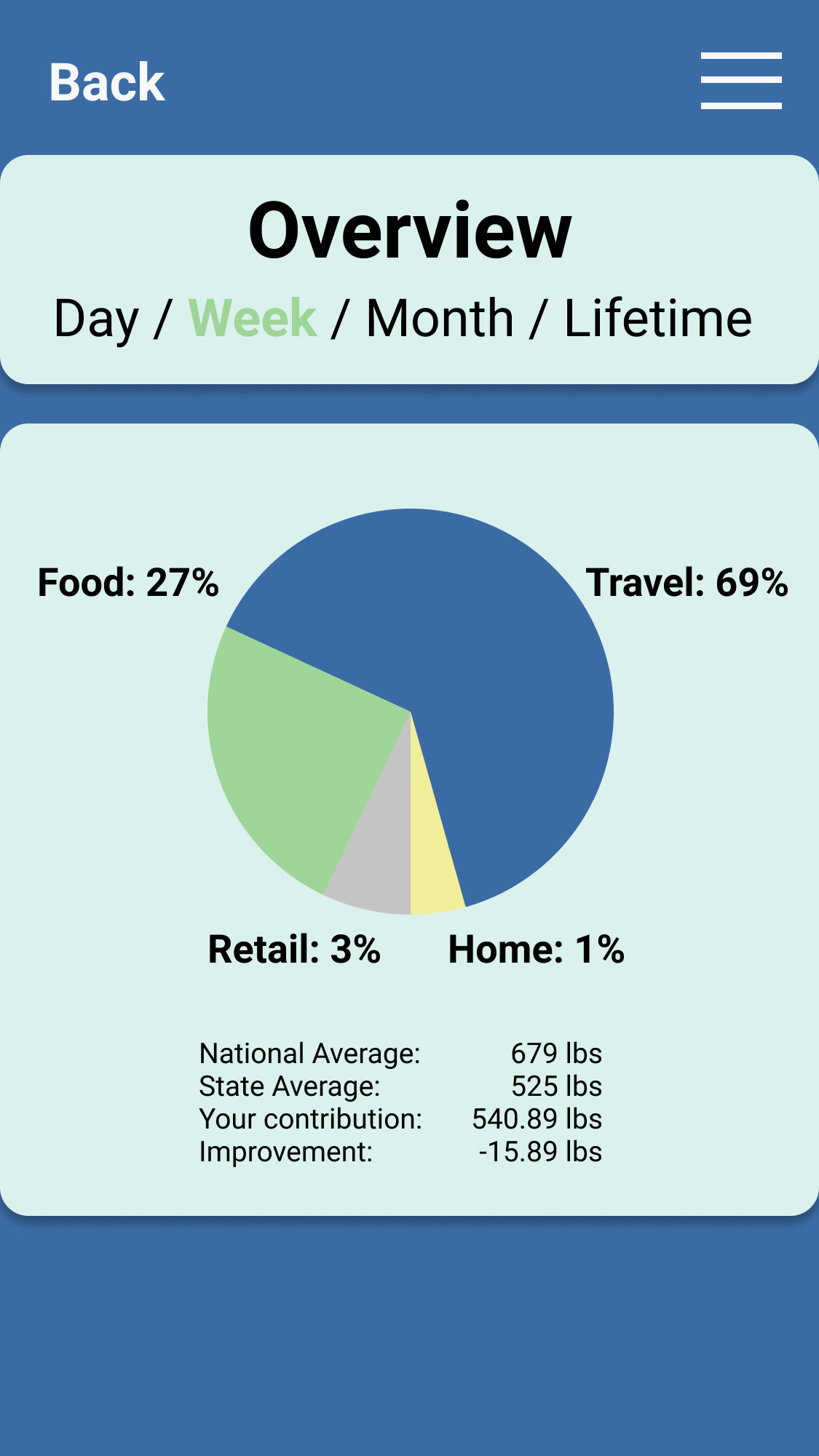This screenshot has height=1456, width=819.
Task: Show the Lifetime overview
Action: pyautogui.click(x=658, y=318)
